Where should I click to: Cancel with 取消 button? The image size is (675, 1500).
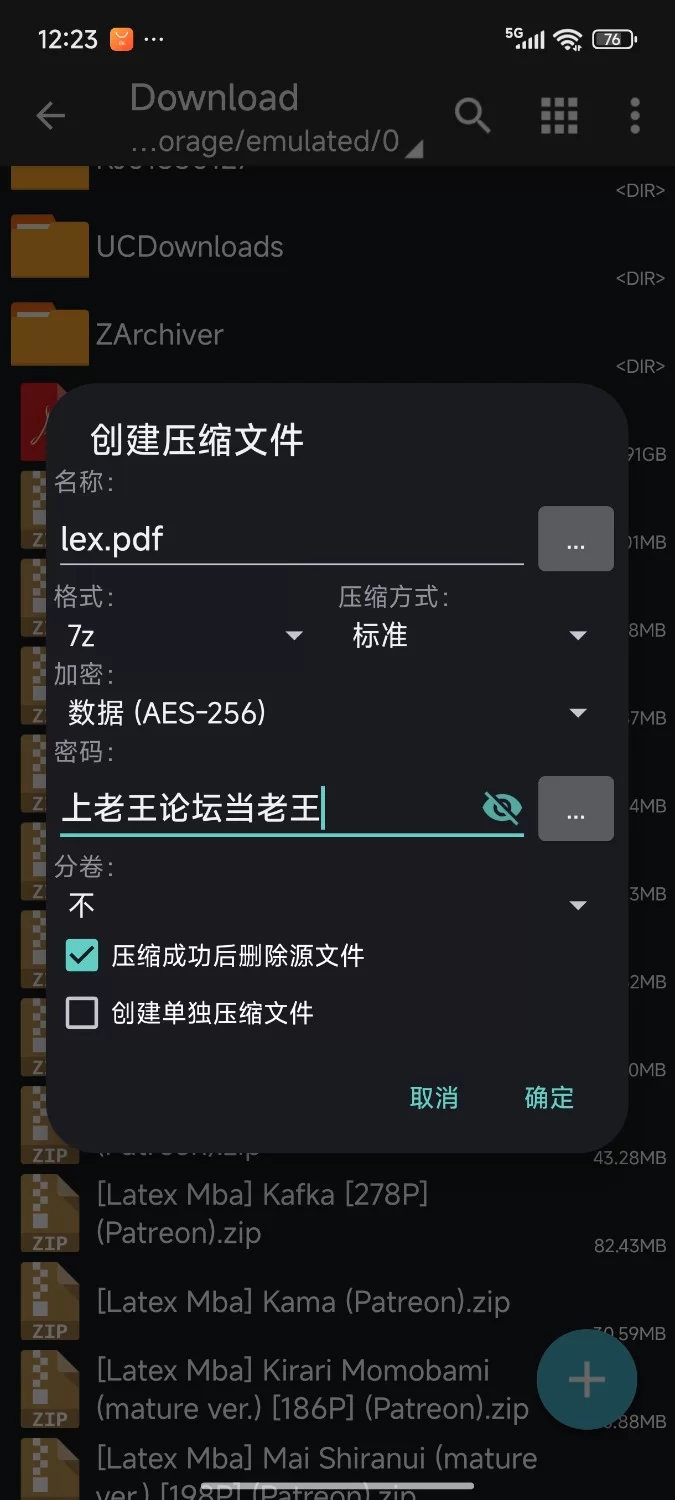tap(434, 1098)
